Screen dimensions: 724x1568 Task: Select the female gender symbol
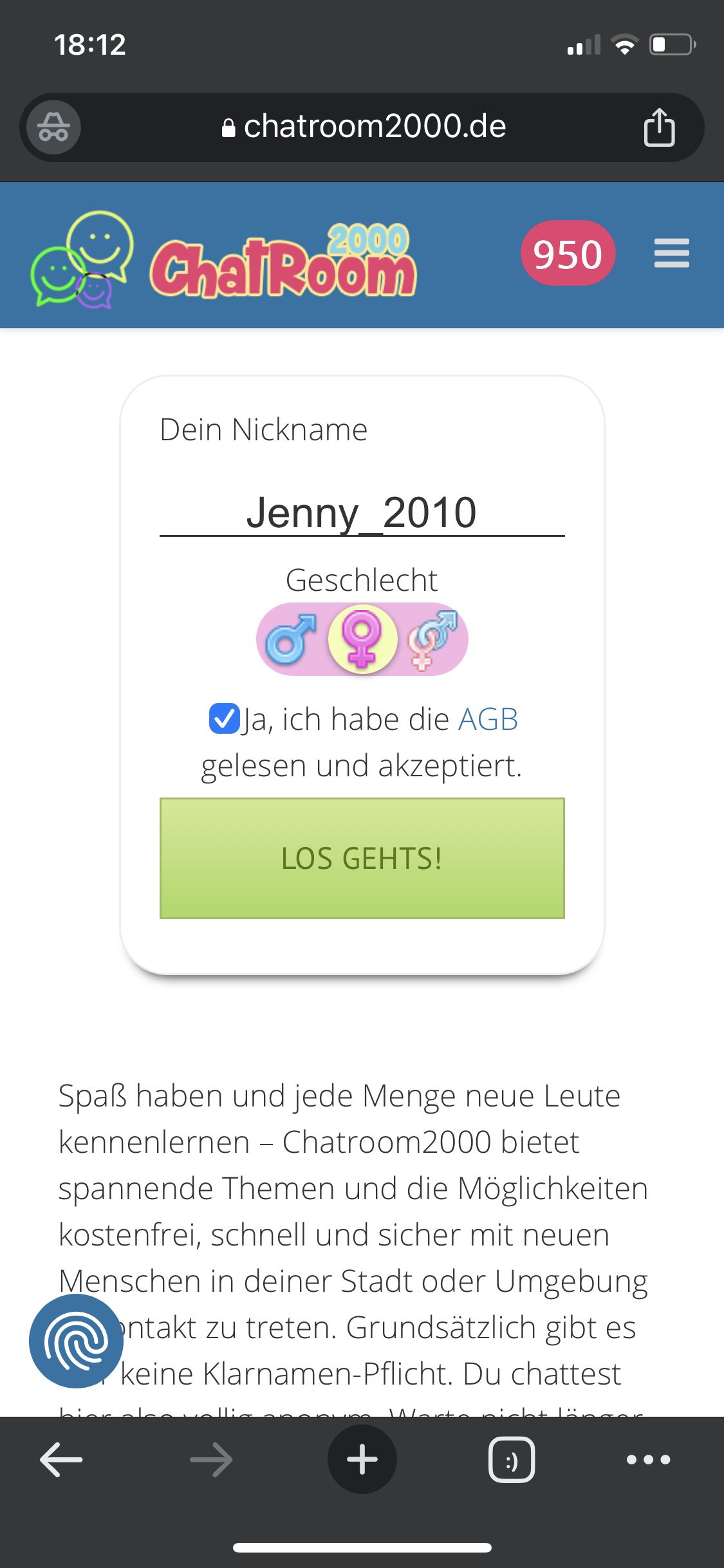362,639
